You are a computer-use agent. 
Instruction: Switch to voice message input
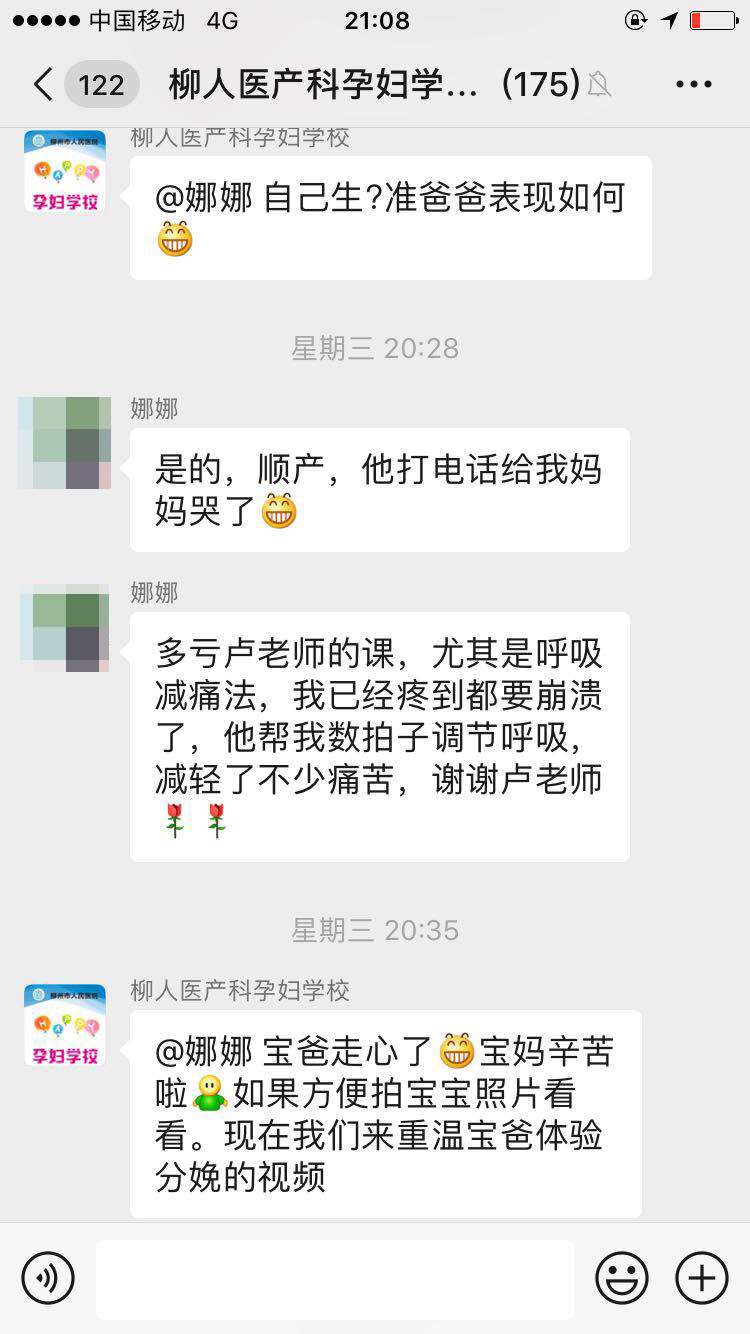click(48, 1278)
